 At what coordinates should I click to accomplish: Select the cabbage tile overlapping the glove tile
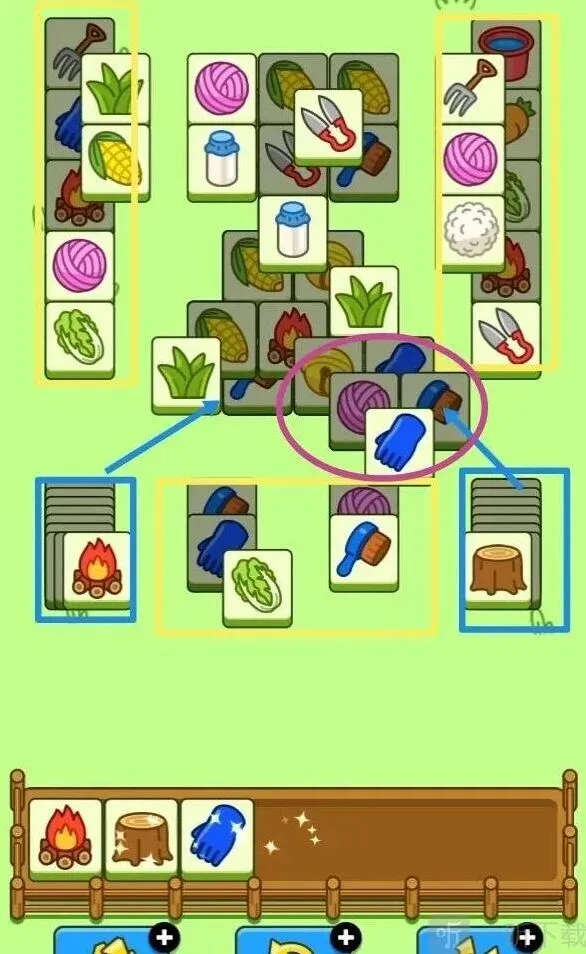click(x=257, y=587)
